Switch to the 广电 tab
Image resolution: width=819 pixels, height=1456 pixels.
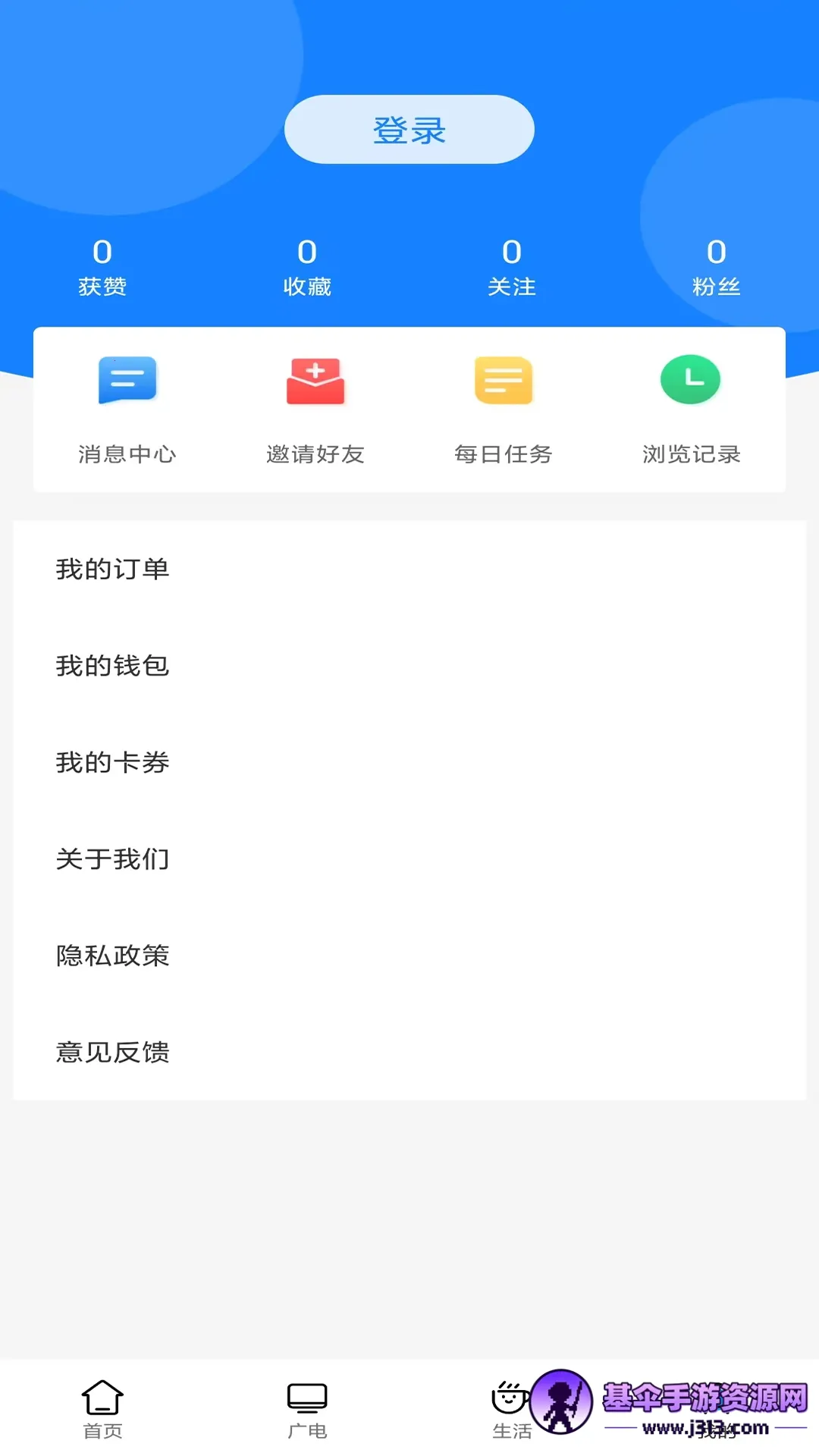click(307, 1408)
